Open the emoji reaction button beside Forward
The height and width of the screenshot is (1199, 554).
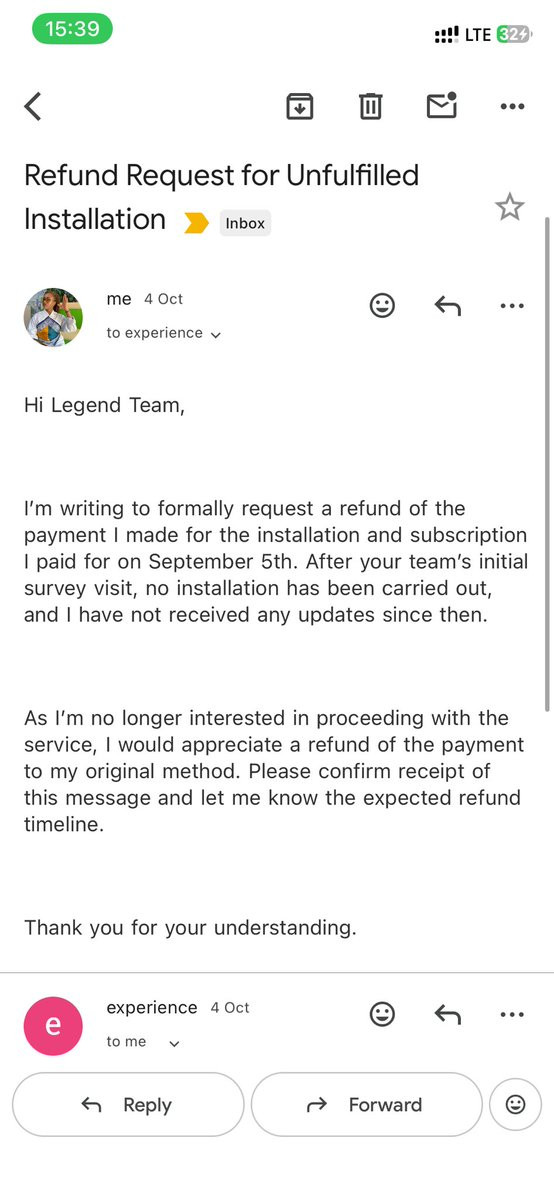pos(516,1104)
